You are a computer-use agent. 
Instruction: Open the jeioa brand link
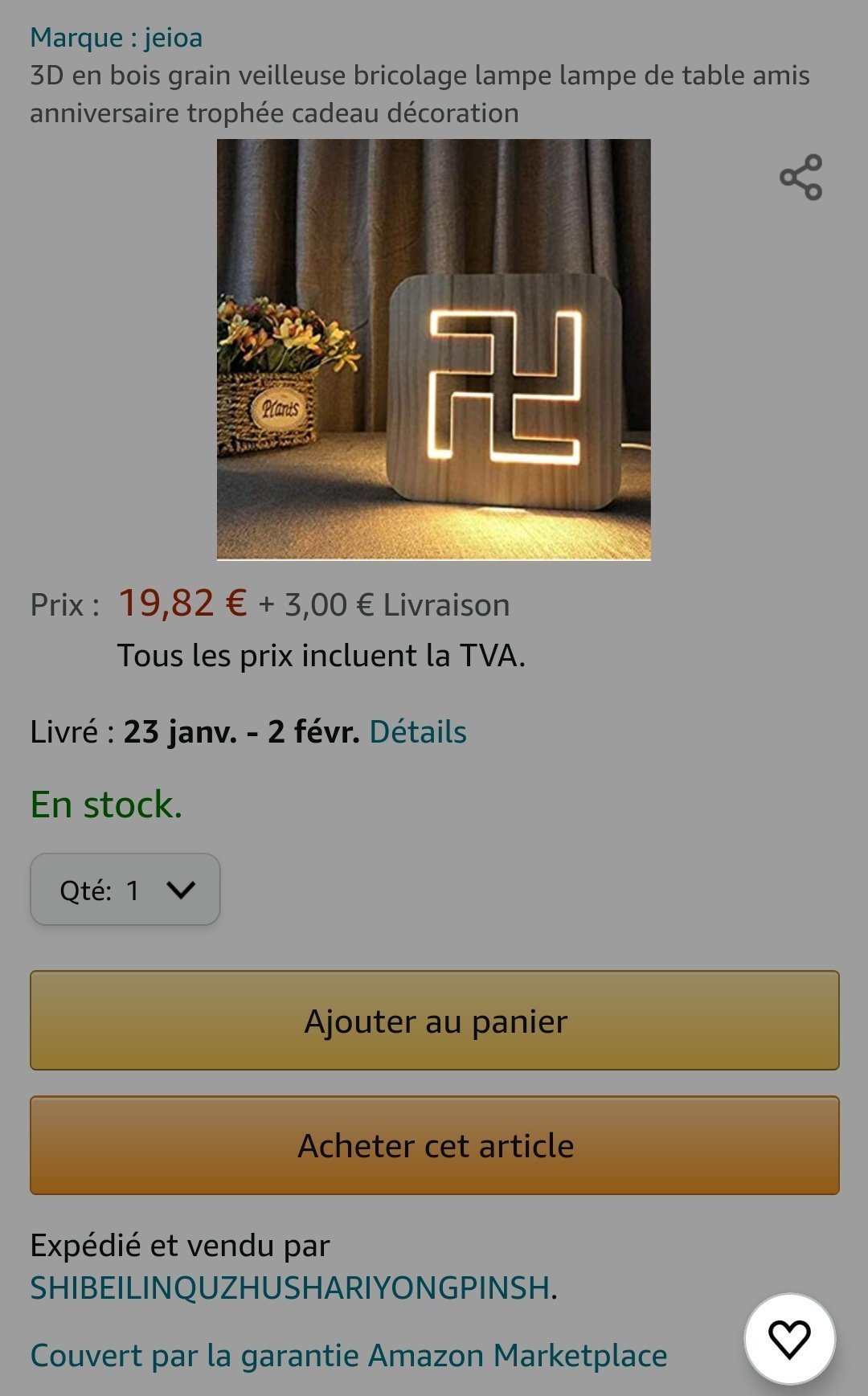point(116,38)
